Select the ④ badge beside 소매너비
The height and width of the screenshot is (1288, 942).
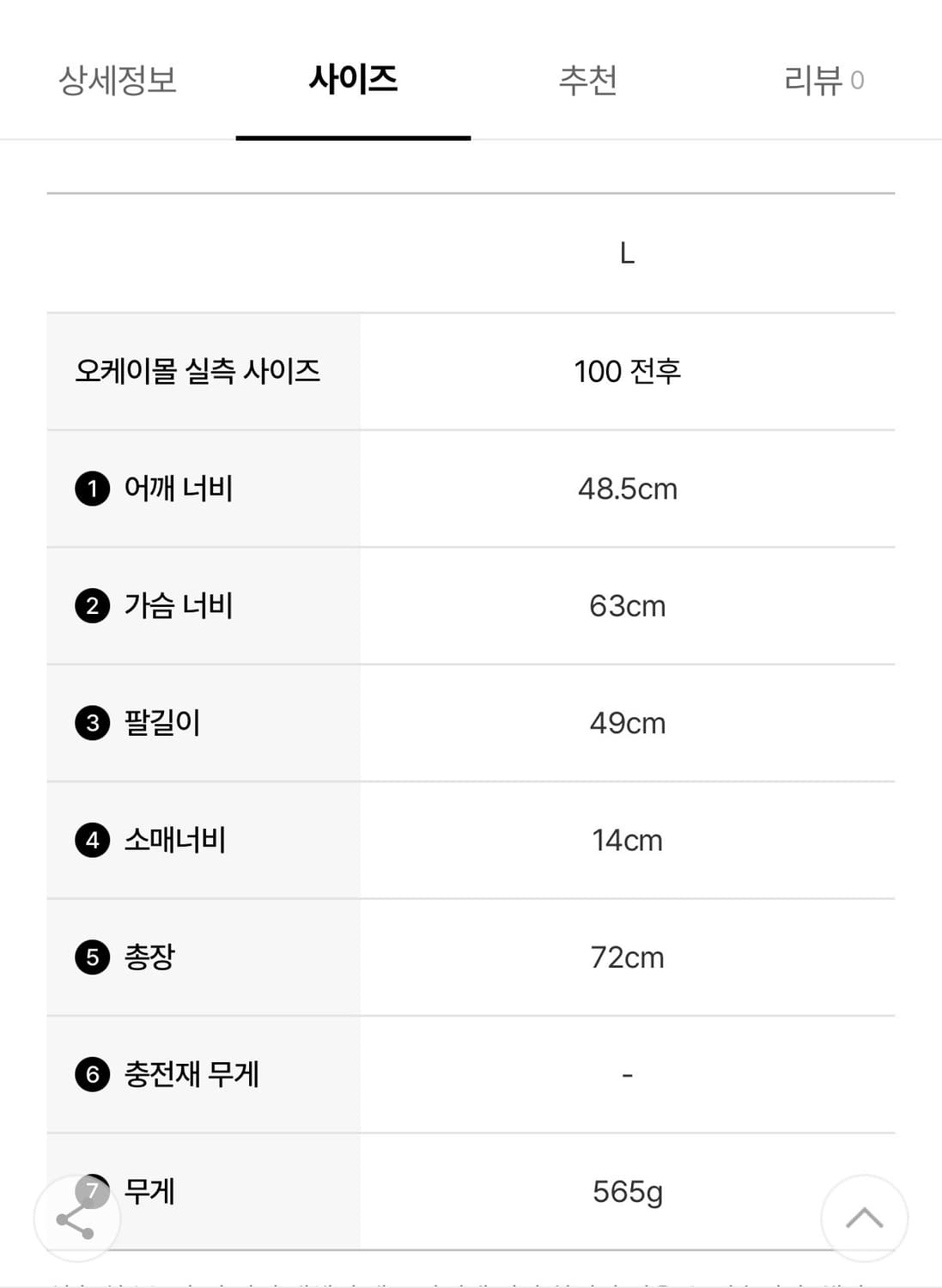point(93,841)
